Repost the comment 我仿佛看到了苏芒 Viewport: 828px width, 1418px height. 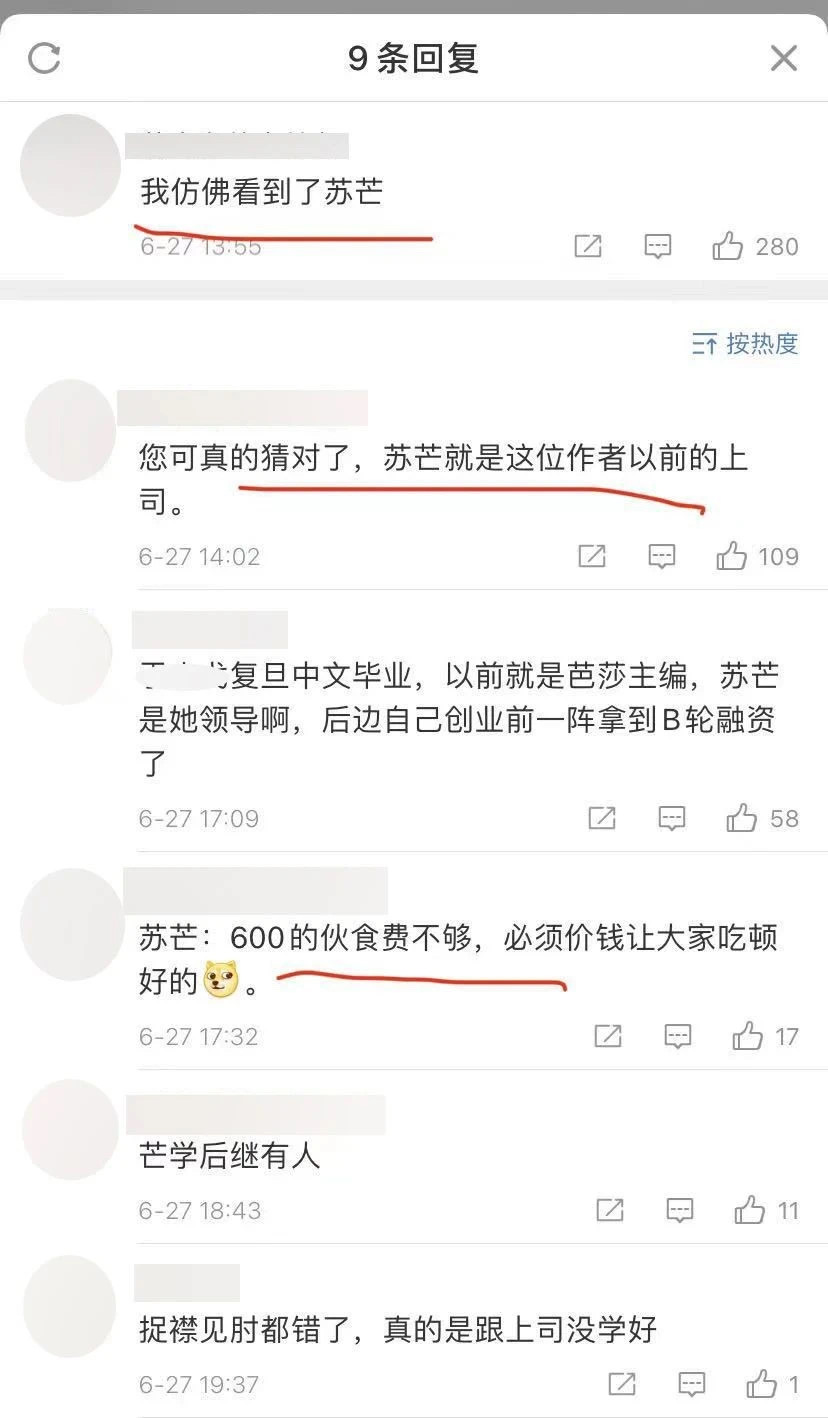click(x=588, y=246)
